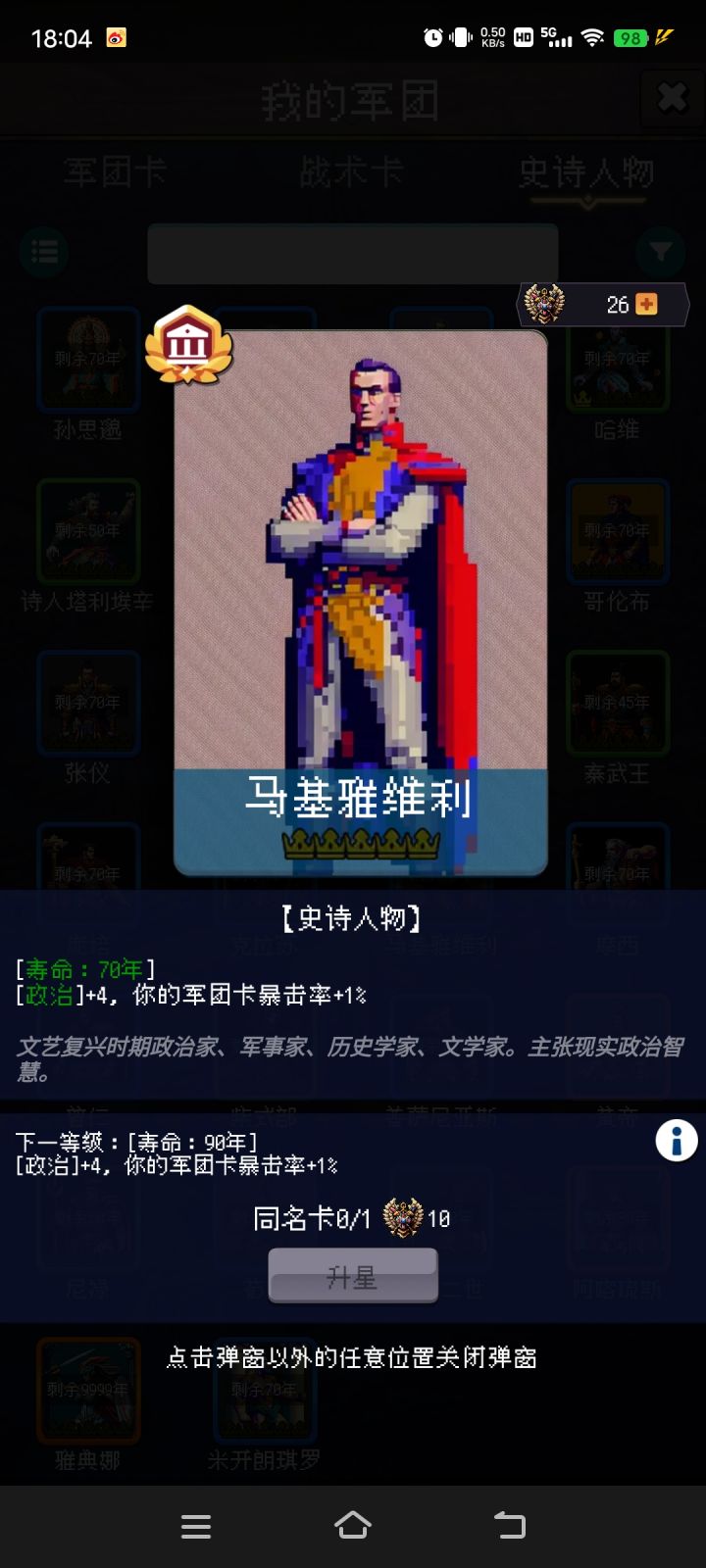
Task: Switch to the 战术卡 tab
Action: pyautogui.click(x=351, y=170)
